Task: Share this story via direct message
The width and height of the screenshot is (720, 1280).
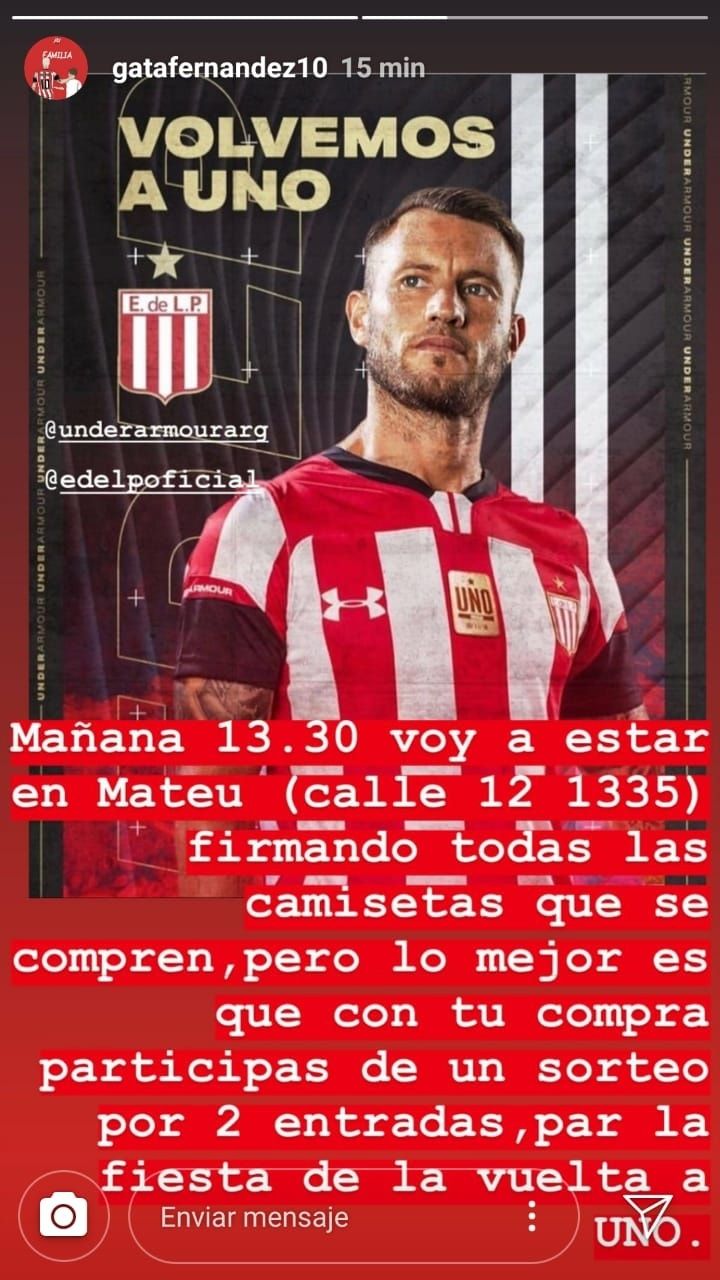Action: (646, 1216)
